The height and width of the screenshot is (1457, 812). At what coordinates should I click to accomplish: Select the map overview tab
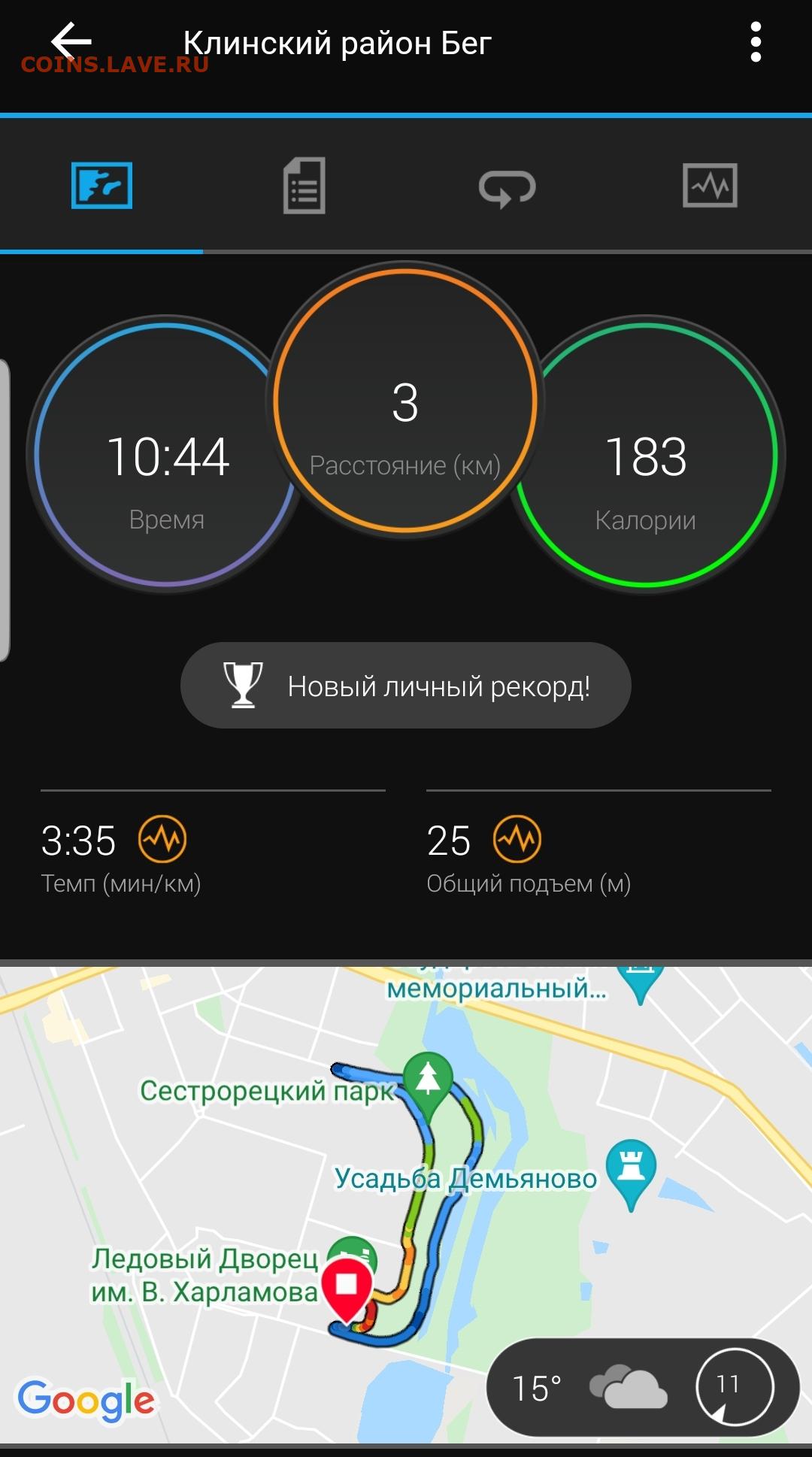click(x=101, y=185)
